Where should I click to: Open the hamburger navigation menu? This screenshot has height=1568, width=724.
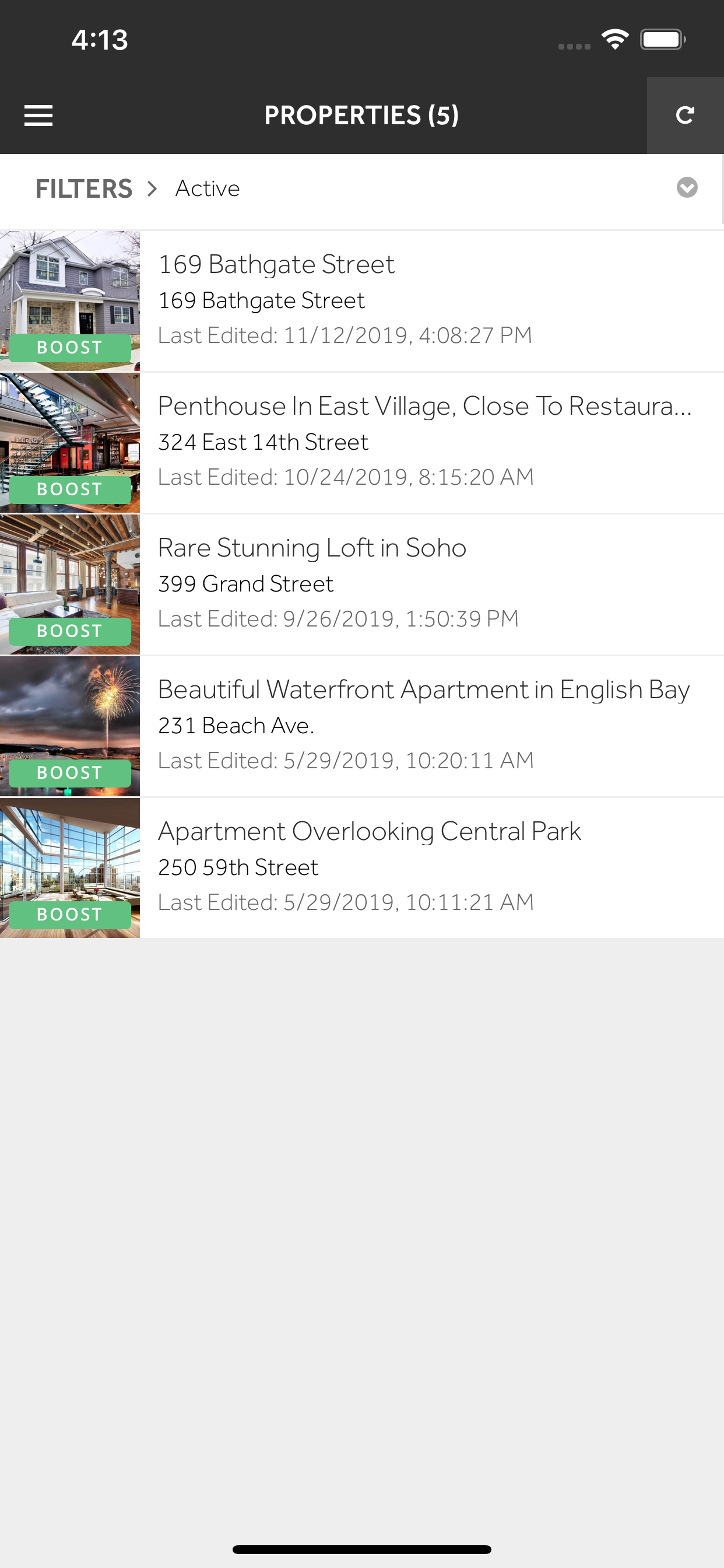pyautogui.click(x=38, y=115)
